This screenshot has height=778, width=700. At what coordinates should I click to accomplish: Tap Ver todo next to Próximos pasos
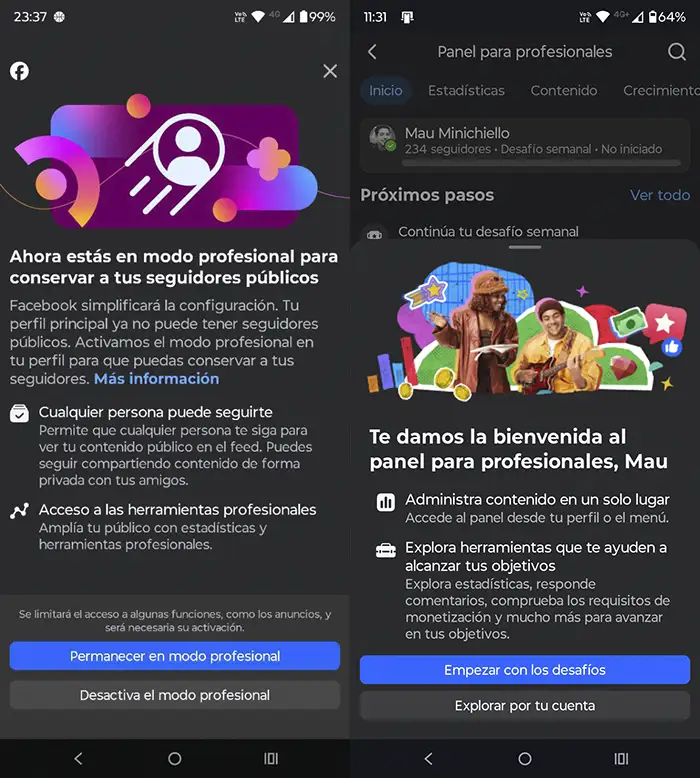pyautogui.click(x=660, y=195)
